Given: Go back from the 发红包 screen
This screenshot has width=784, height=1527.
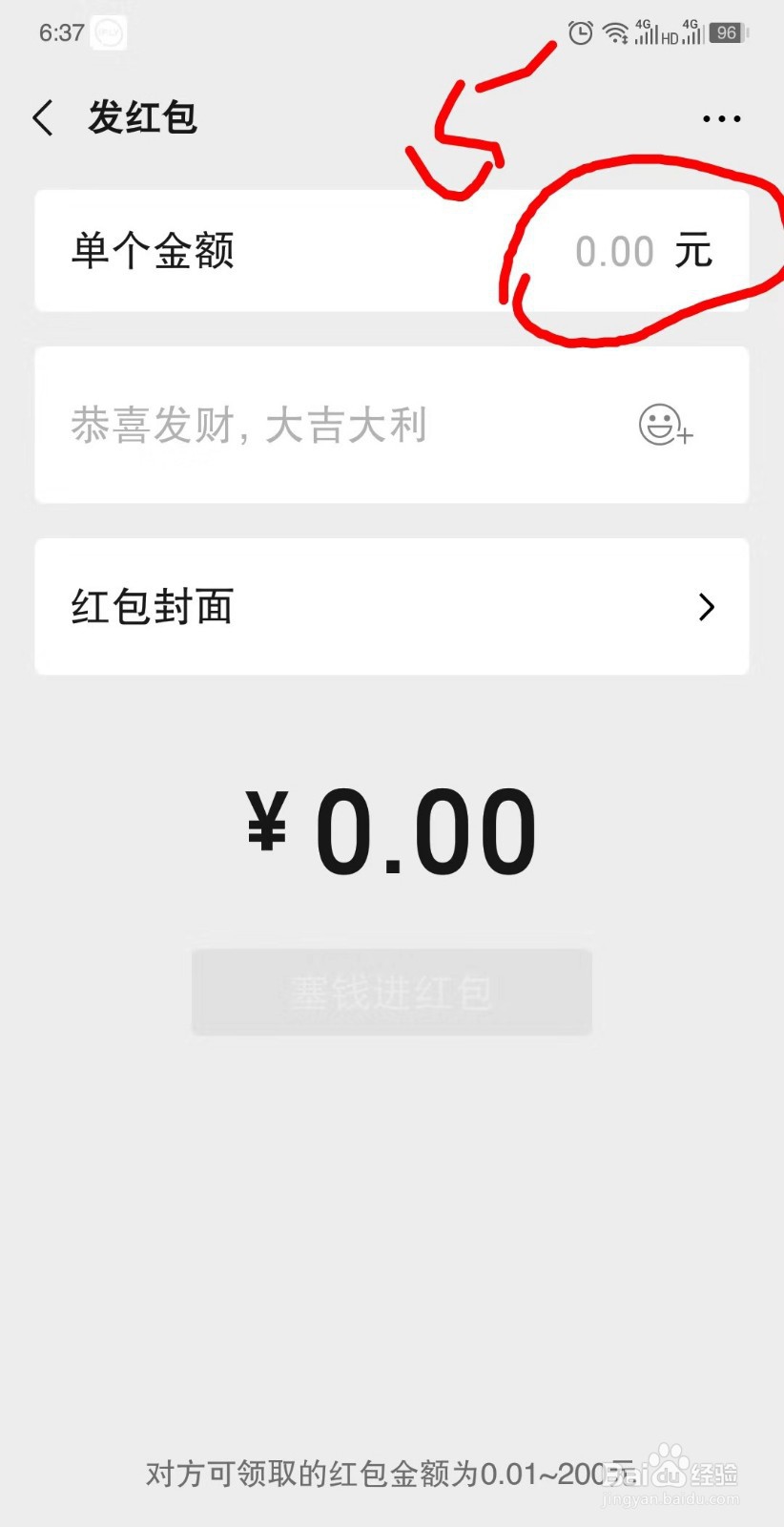Looking at the screenshot, I should coord(43,118).
